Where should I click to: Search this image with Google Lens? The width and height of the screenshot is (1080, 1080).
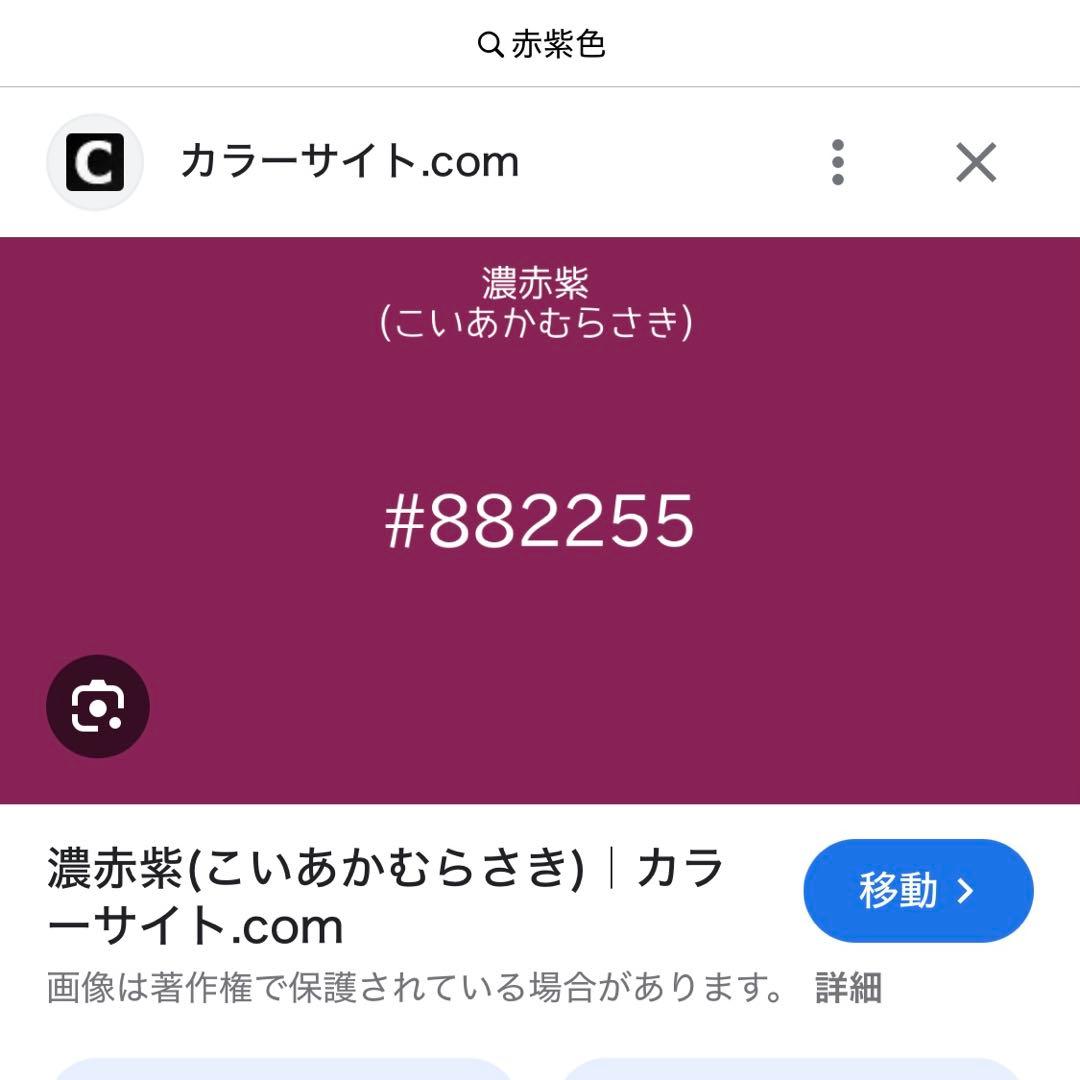98,706
